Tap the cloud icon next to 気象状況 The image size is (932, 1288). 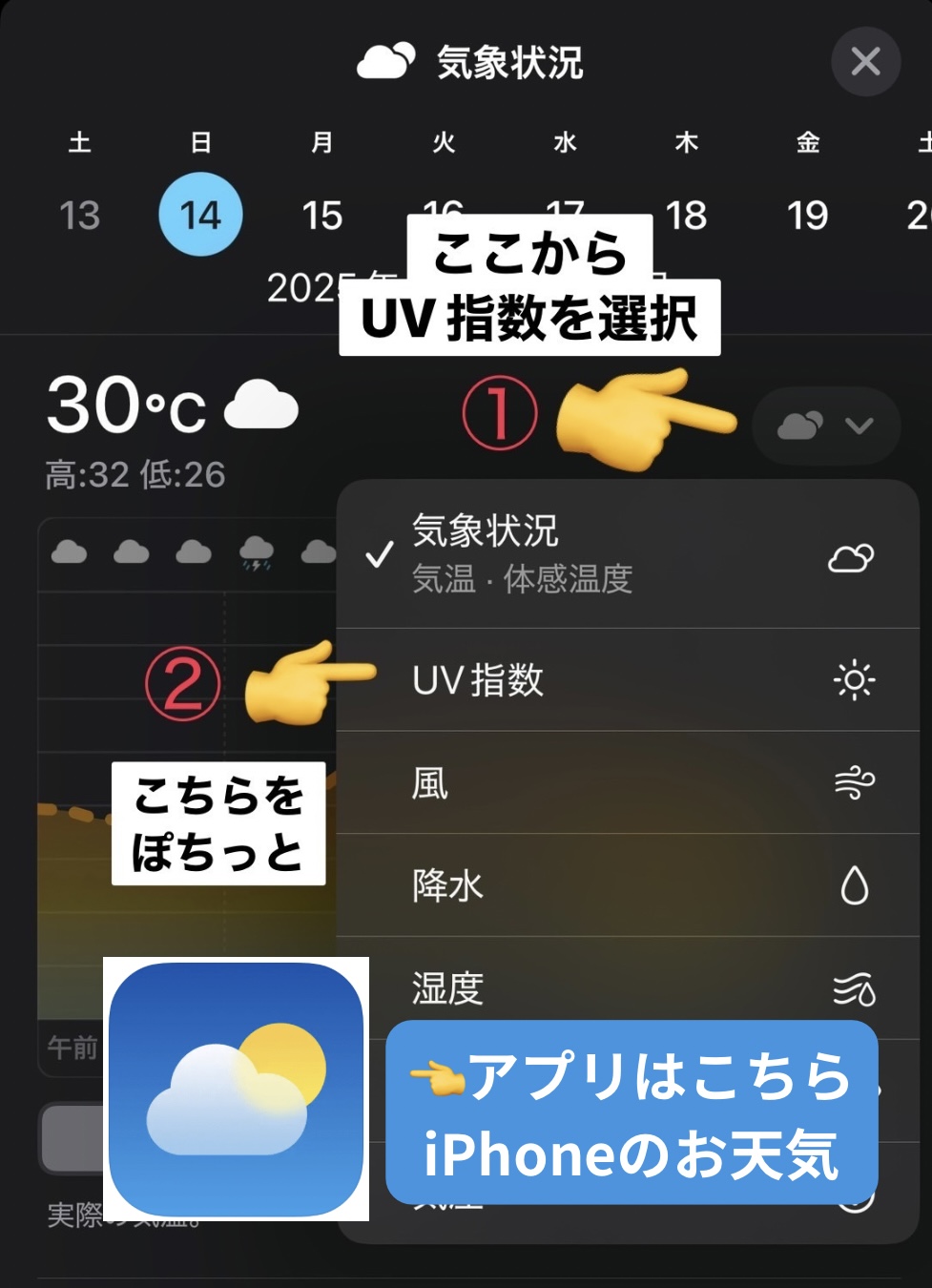852,556
